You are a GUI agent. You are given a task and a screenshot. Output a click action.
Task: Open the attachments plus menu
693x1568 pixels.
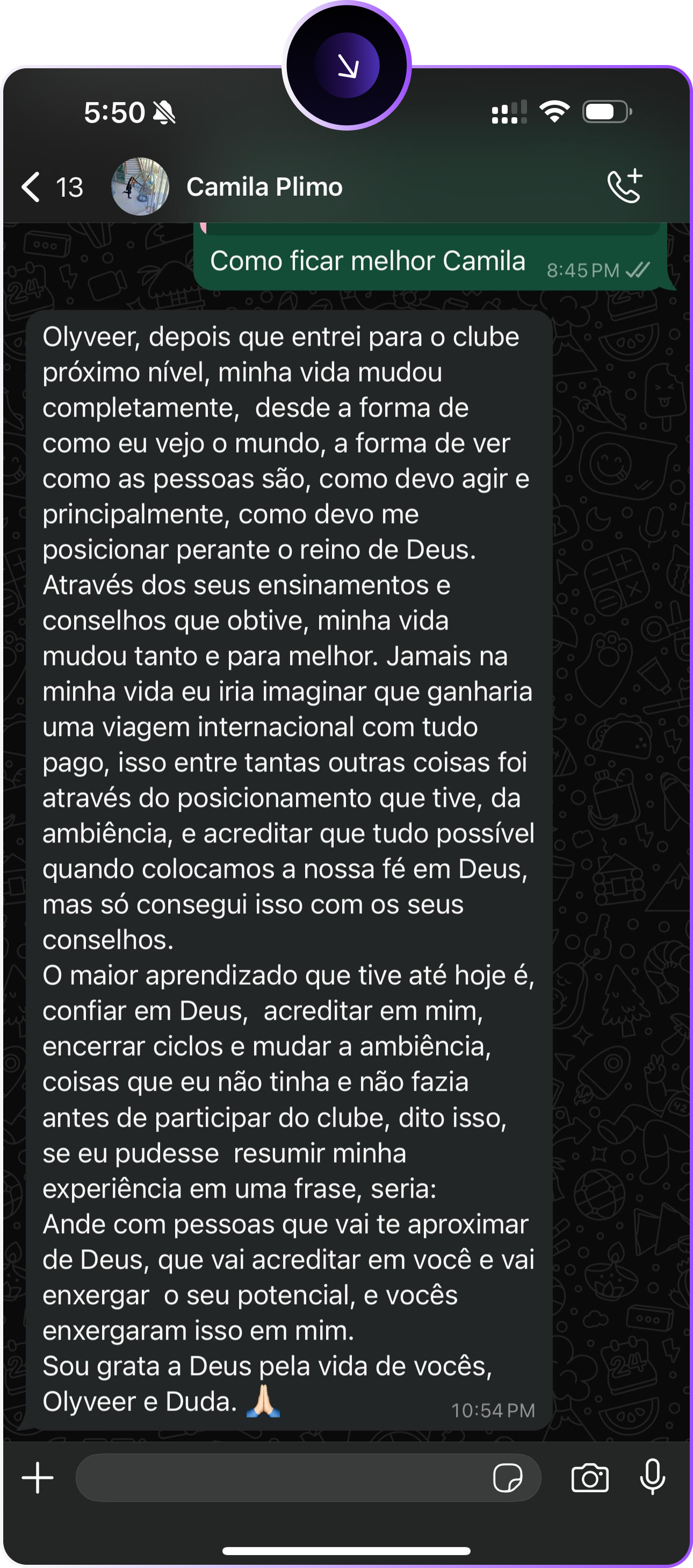(38, 1477)
